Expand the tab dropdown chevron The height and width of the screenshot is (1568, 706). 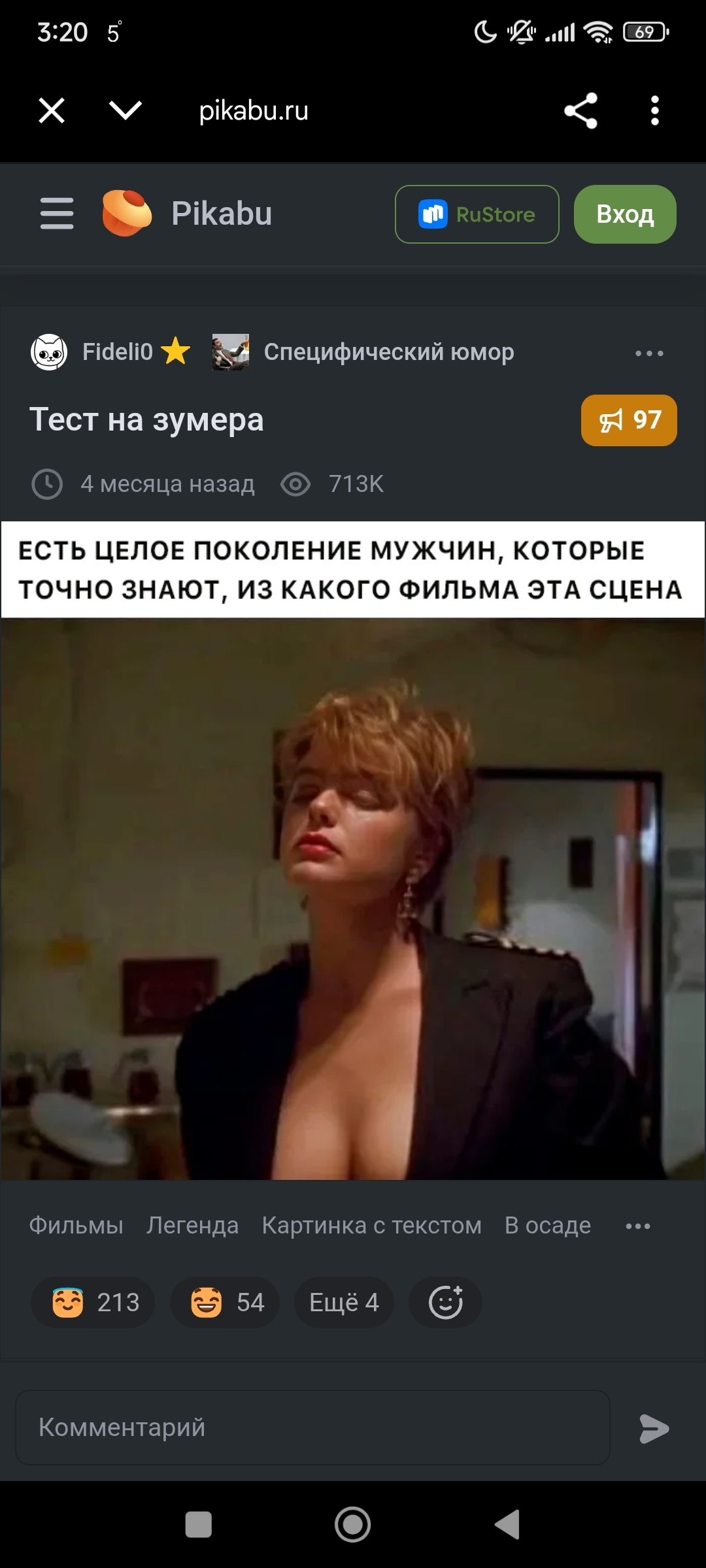pos(125,110)
